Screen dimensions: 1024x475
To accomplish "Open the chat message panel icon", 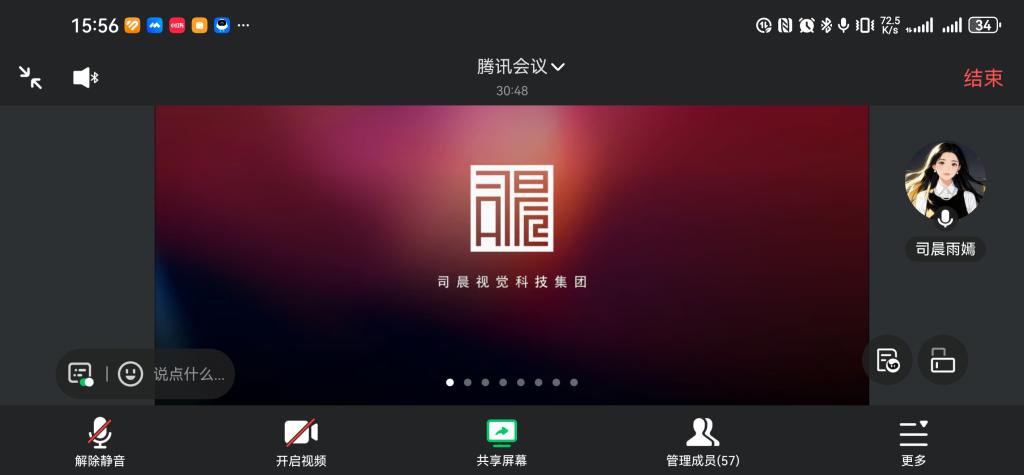I will click(80, 374).
